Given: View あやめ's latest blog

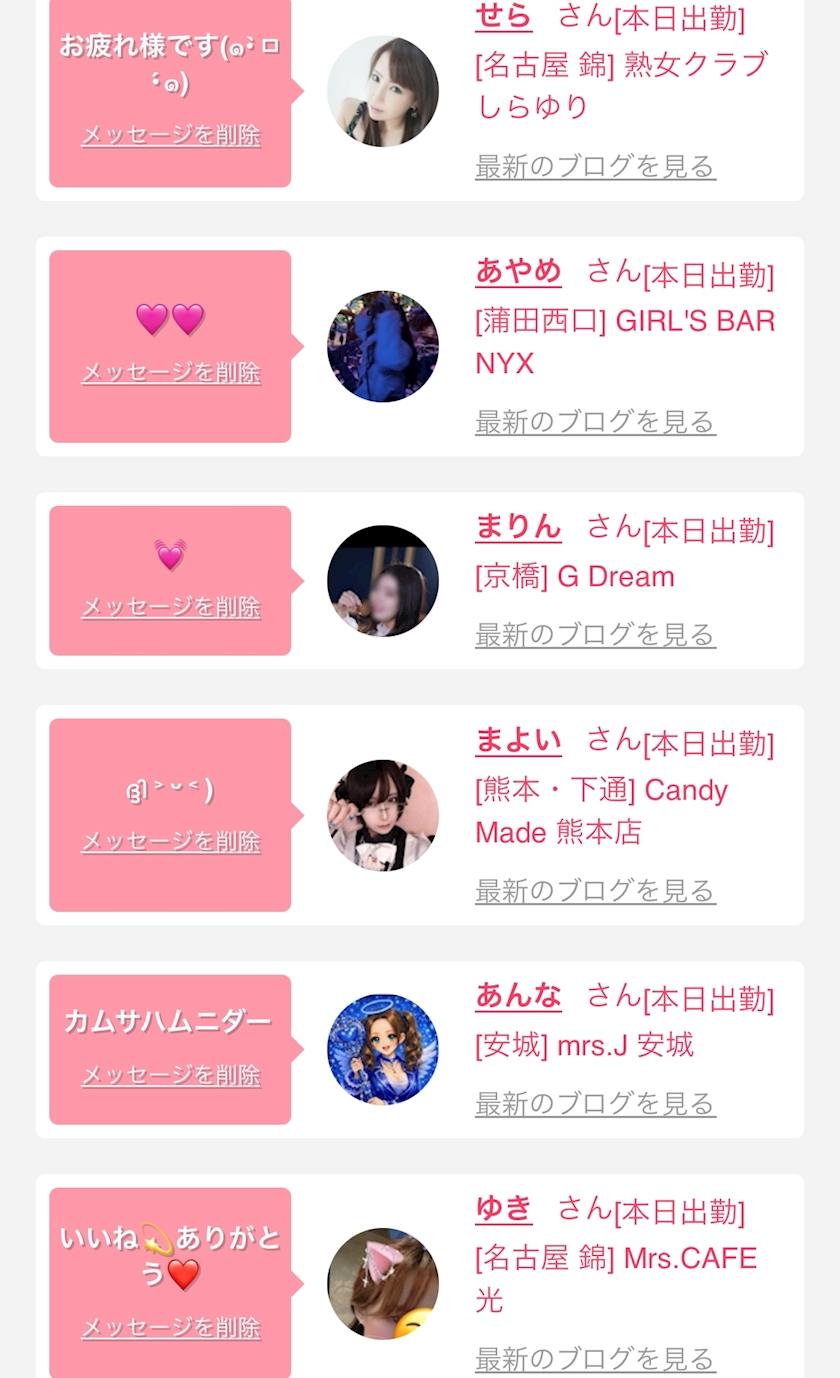Looking at the screenshot, I should coord(595,422).
